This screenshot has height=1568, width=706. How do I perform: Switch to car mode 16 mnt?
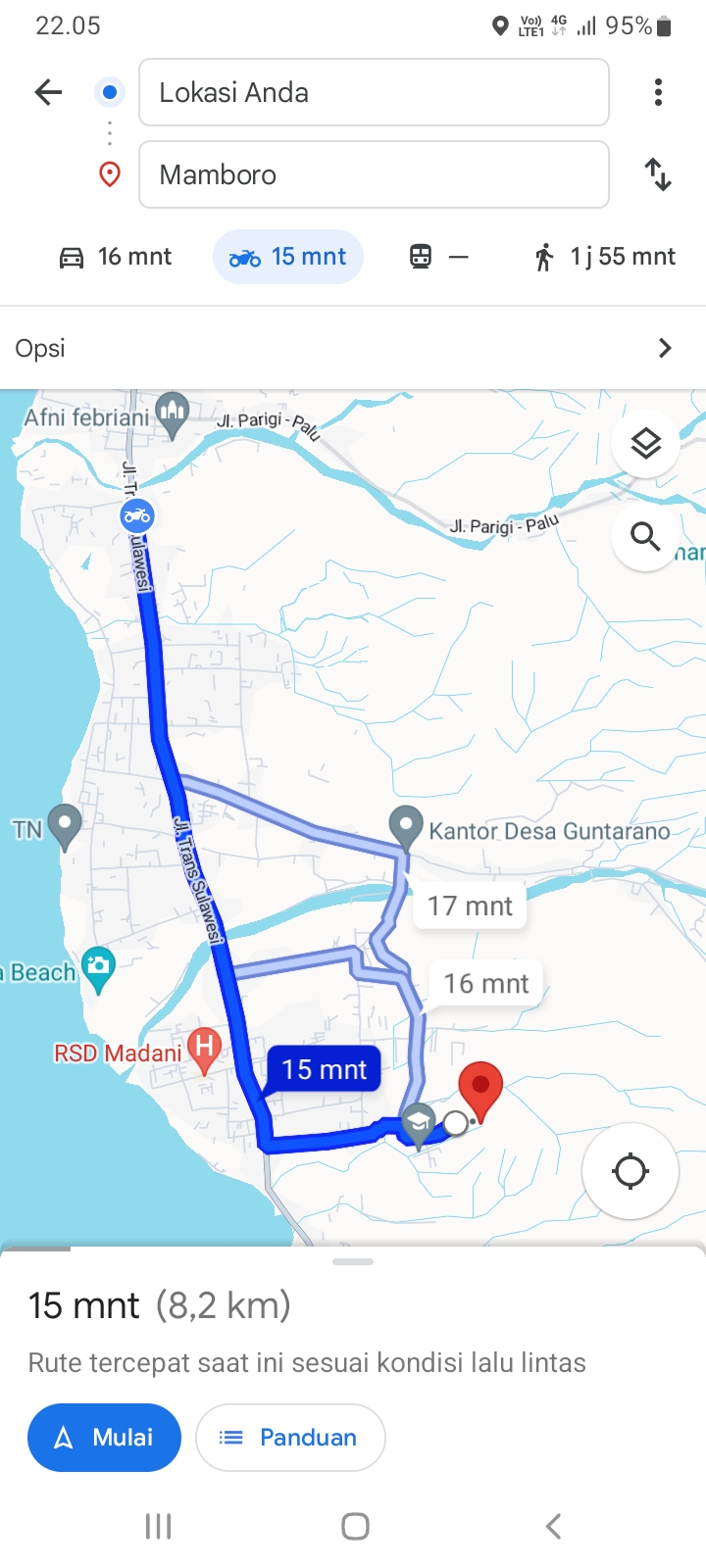pos(116,257)
